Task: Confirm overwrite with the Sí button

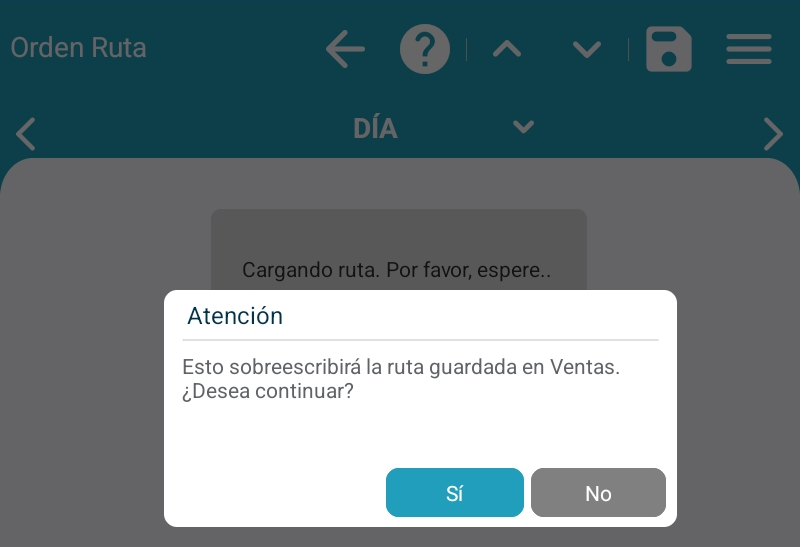Action: pyautogui.click(x=455, y=493)
